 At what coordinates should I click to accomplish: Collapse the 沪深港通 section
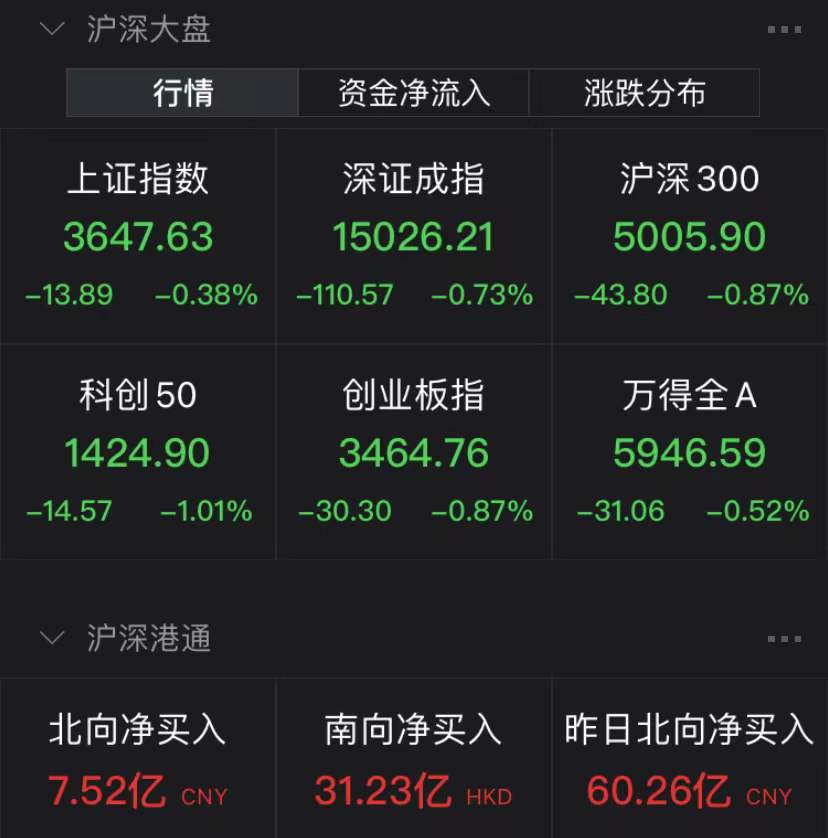(50, 637)
